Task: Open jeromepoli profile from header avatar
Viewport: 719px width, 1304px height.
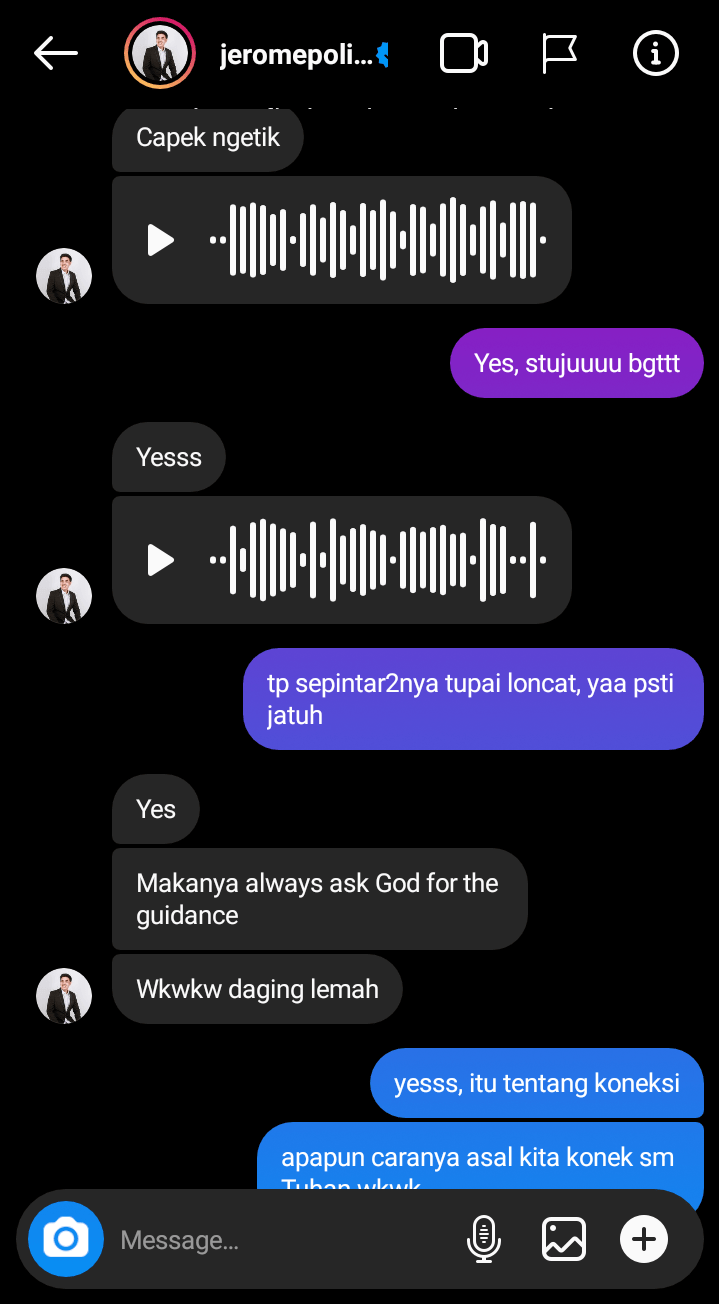Action: tap(159, 54)
